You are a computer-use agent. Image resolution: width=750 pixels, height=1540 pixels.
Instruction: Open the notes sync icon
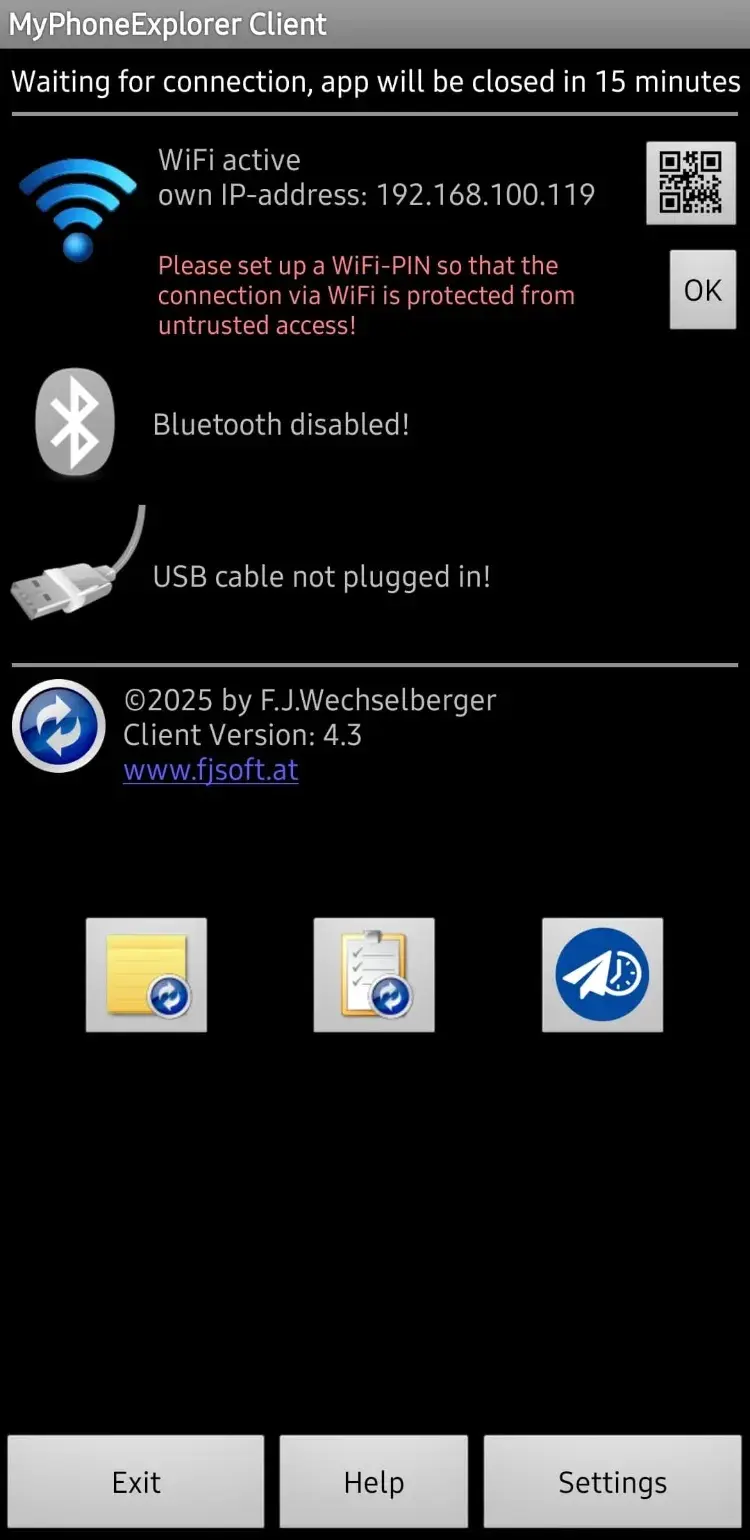pyautogui.click(x=146, y=974)
